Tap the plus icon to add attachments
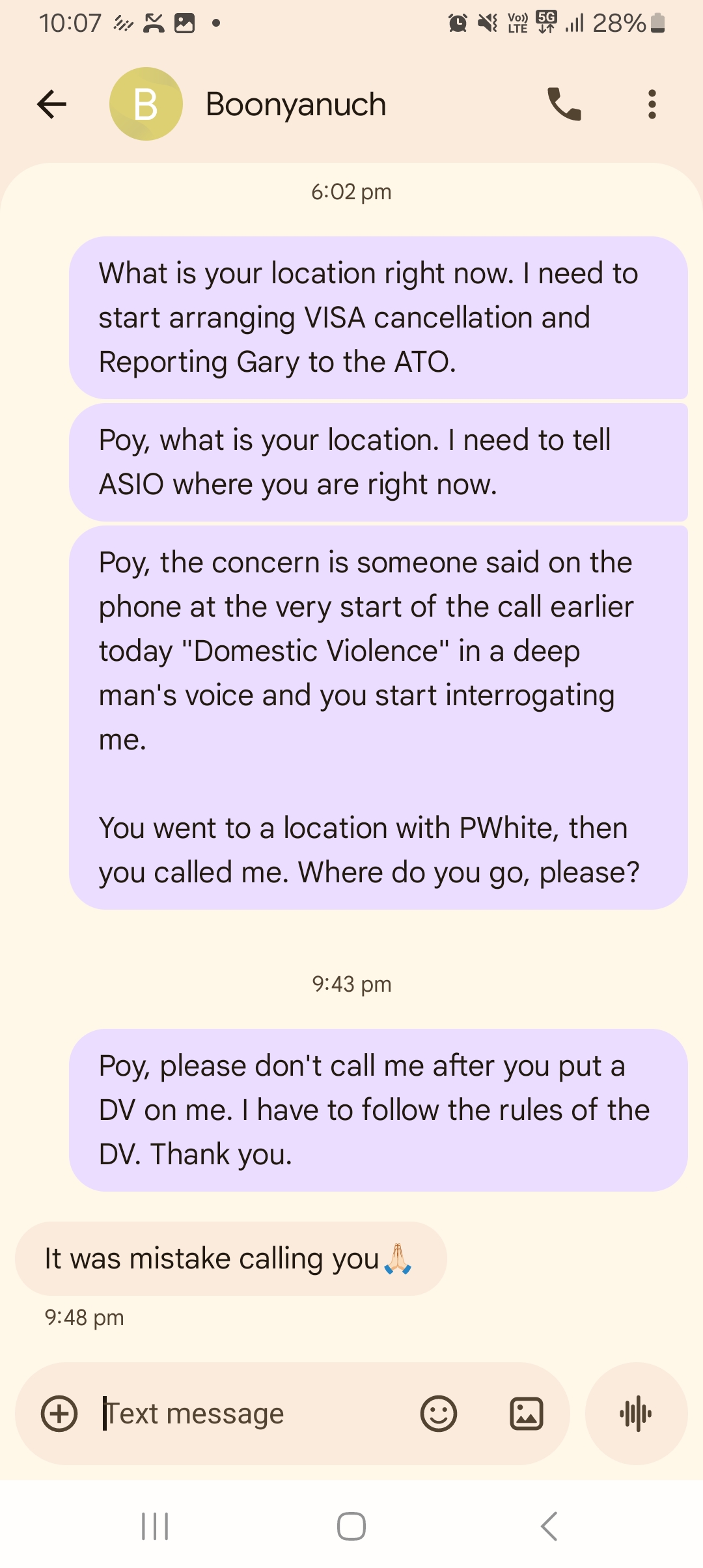Viewport: 703px width, 1568px height. click(x=59, y=1414)
